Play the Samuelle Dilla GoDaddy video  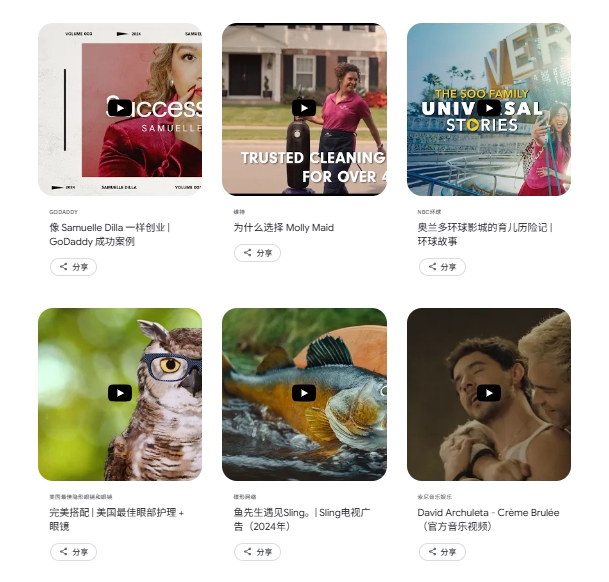(x=120, y=108)
